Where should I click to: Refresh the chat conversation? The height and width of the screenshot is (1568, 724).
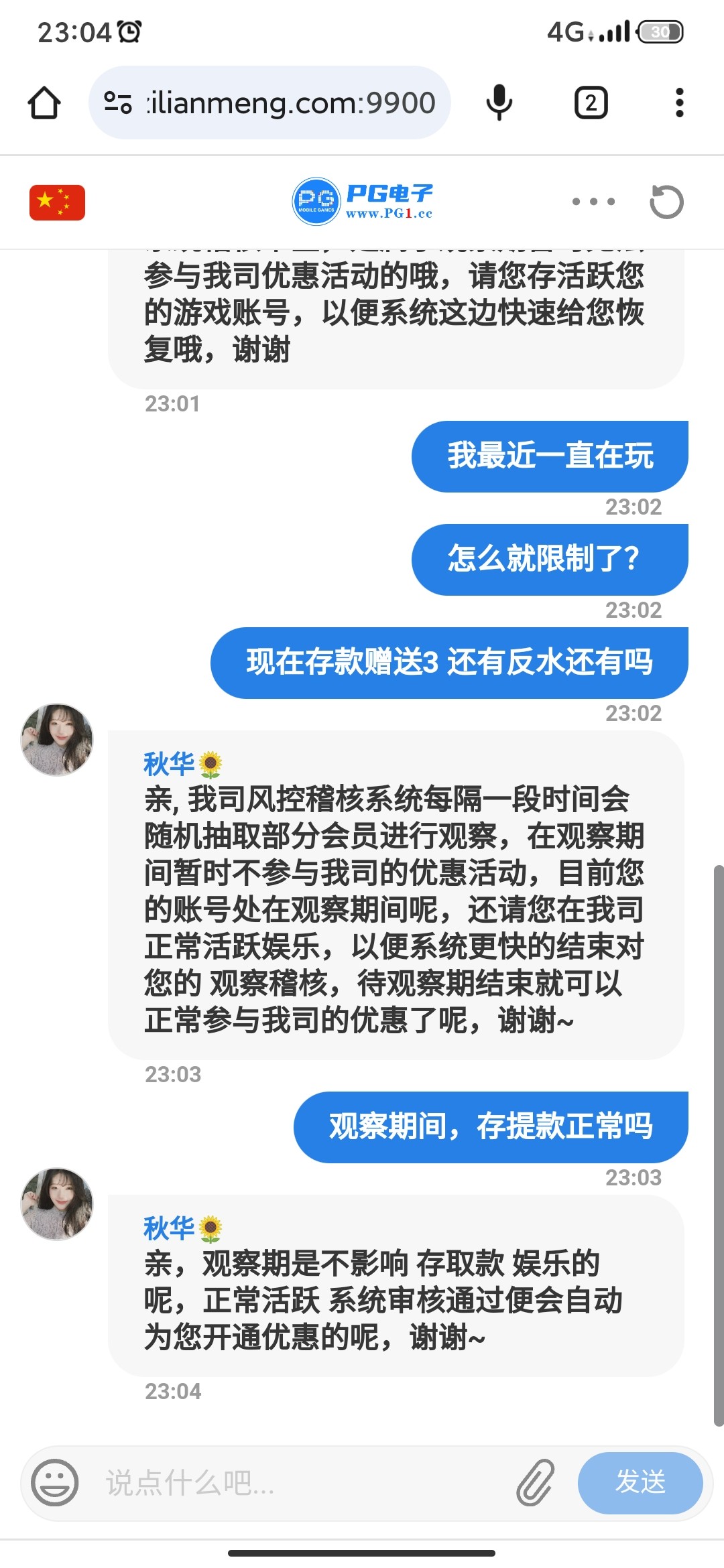point(666,202)
